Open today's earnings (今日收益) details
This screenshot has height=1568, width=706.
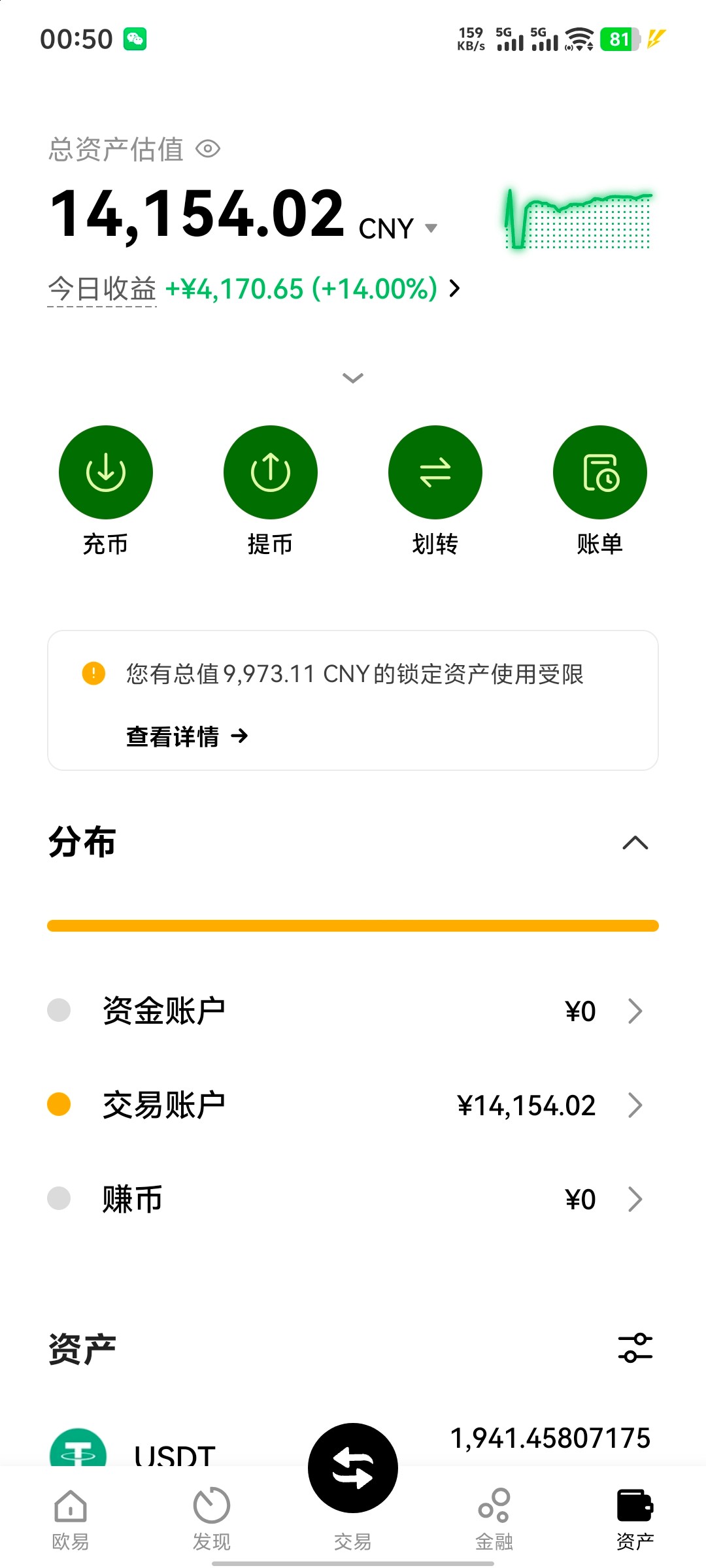click(x=454, y=288)
